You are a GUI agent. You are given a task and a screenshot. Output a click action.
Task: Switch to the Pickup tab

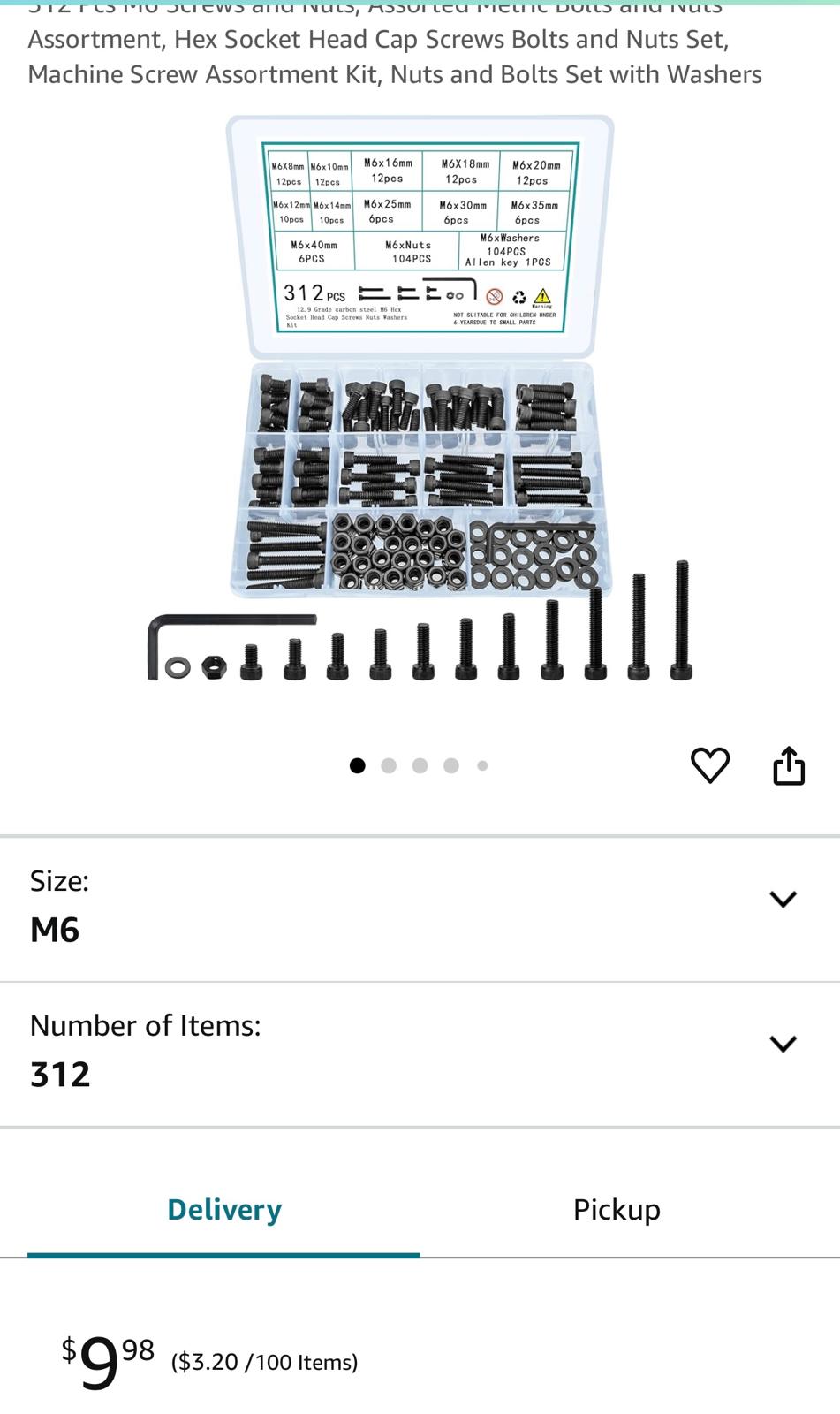617,1210
